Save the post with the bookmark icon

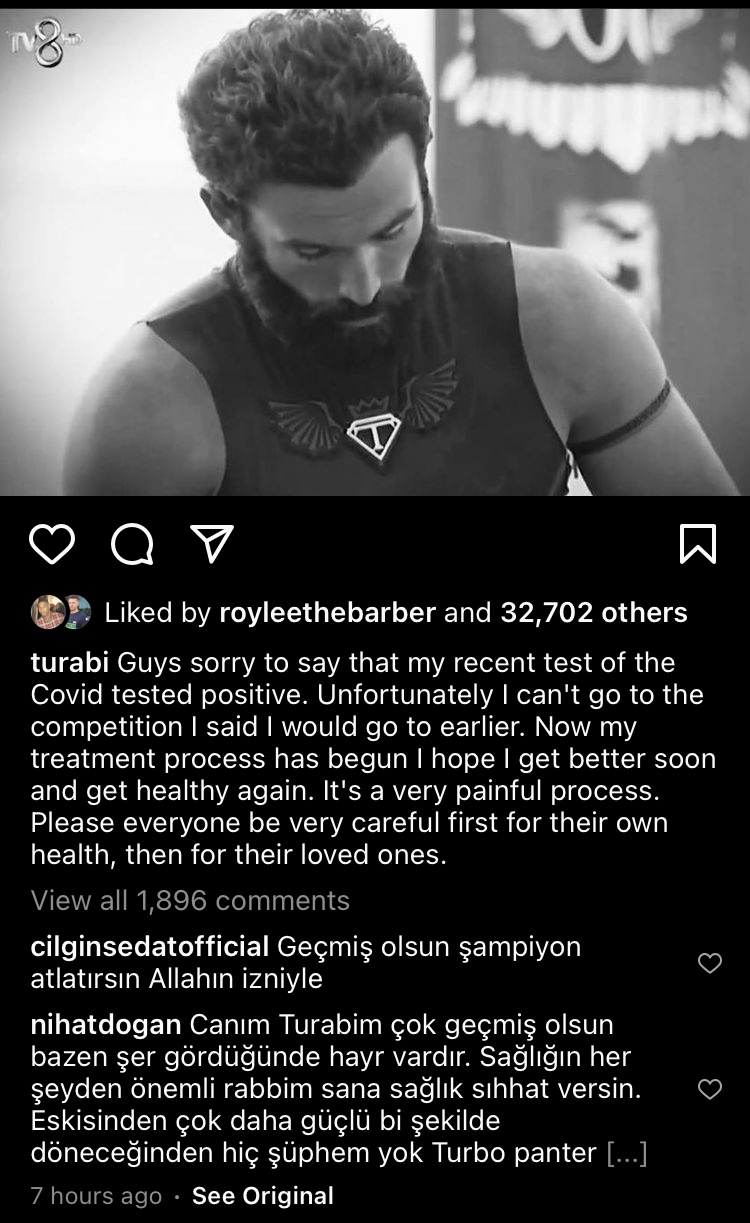[698, 544]
